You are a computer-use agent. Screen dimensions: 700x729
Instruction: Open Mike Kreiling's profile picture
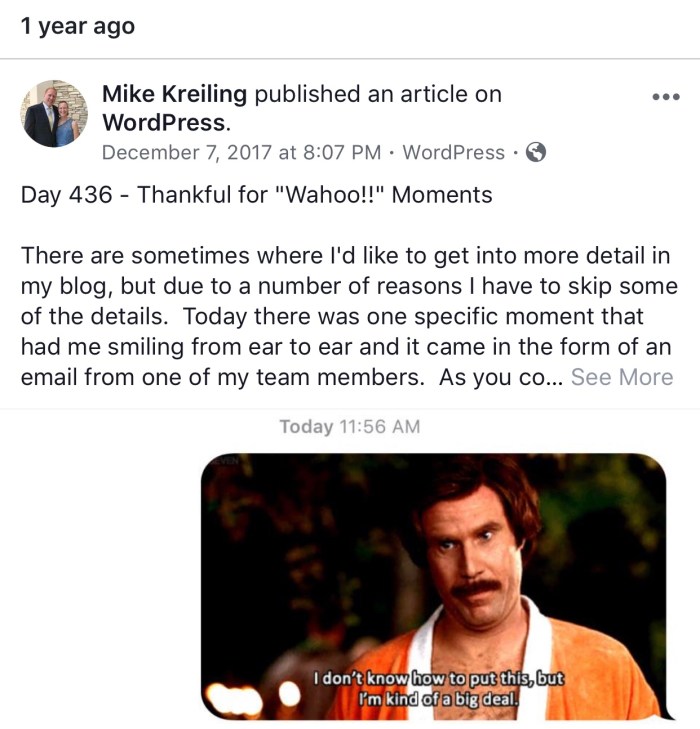pos(55,114)
